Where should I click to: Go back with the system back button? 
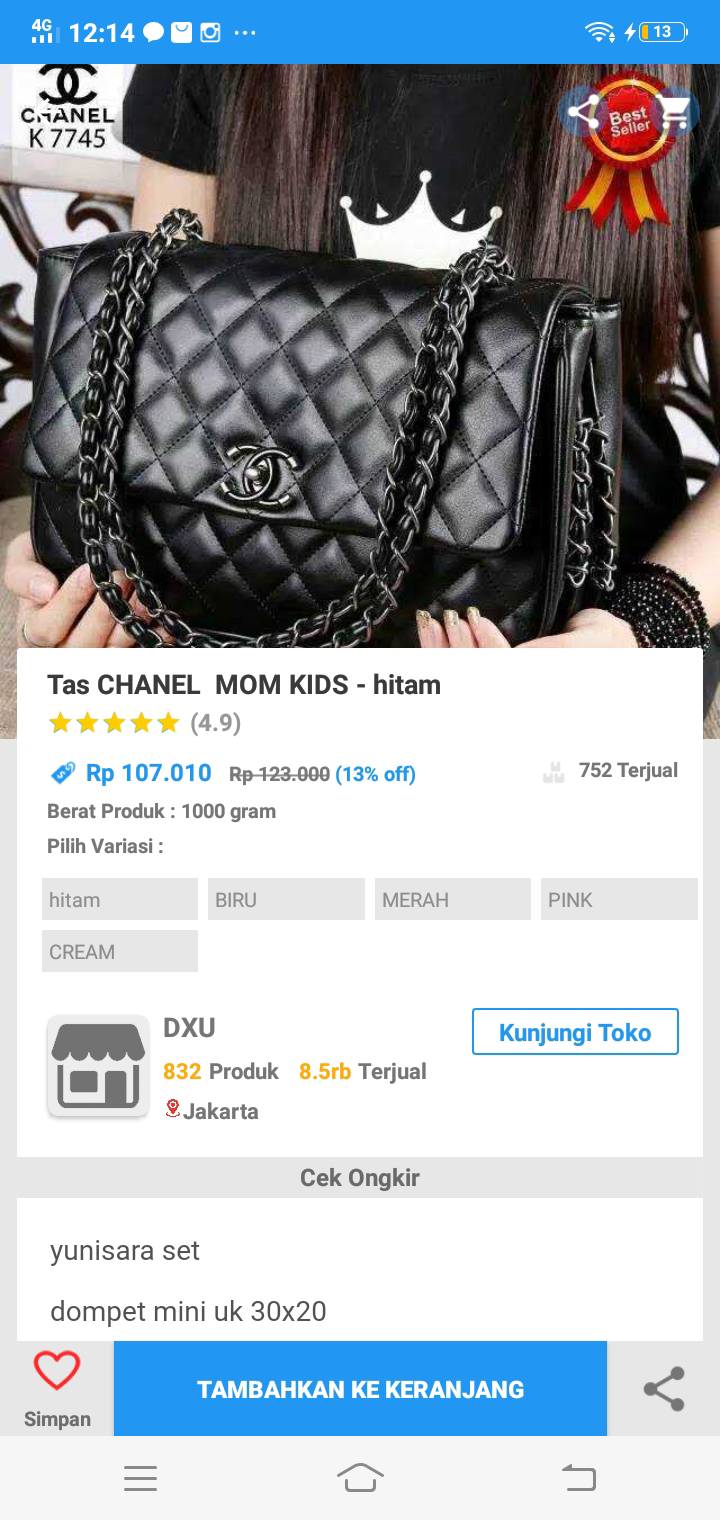(x=578, y=1477)
